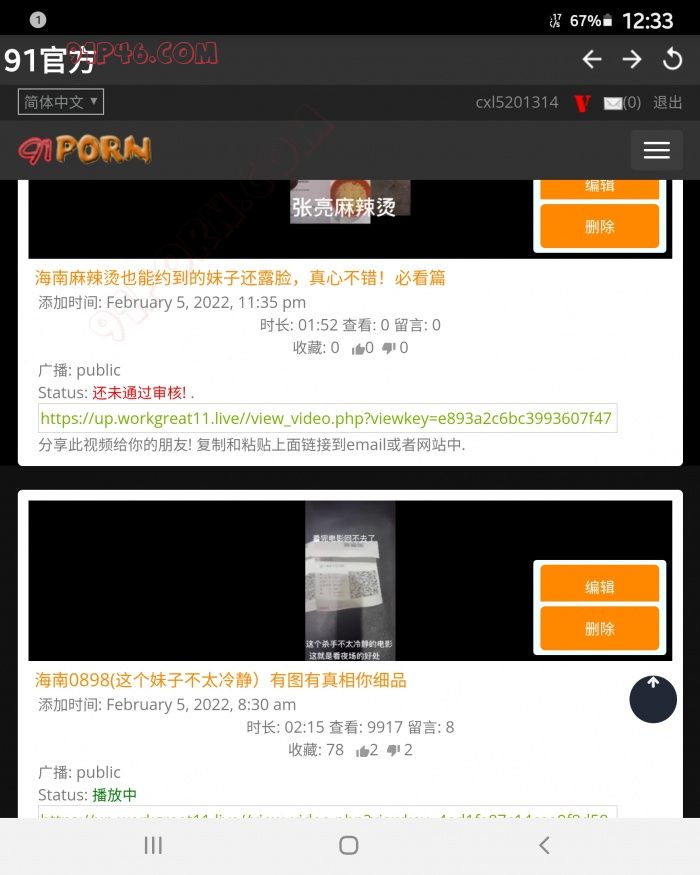
Task: Open the hamburger navigation menu
Action: pyautogui.click(x=656, y=150)
